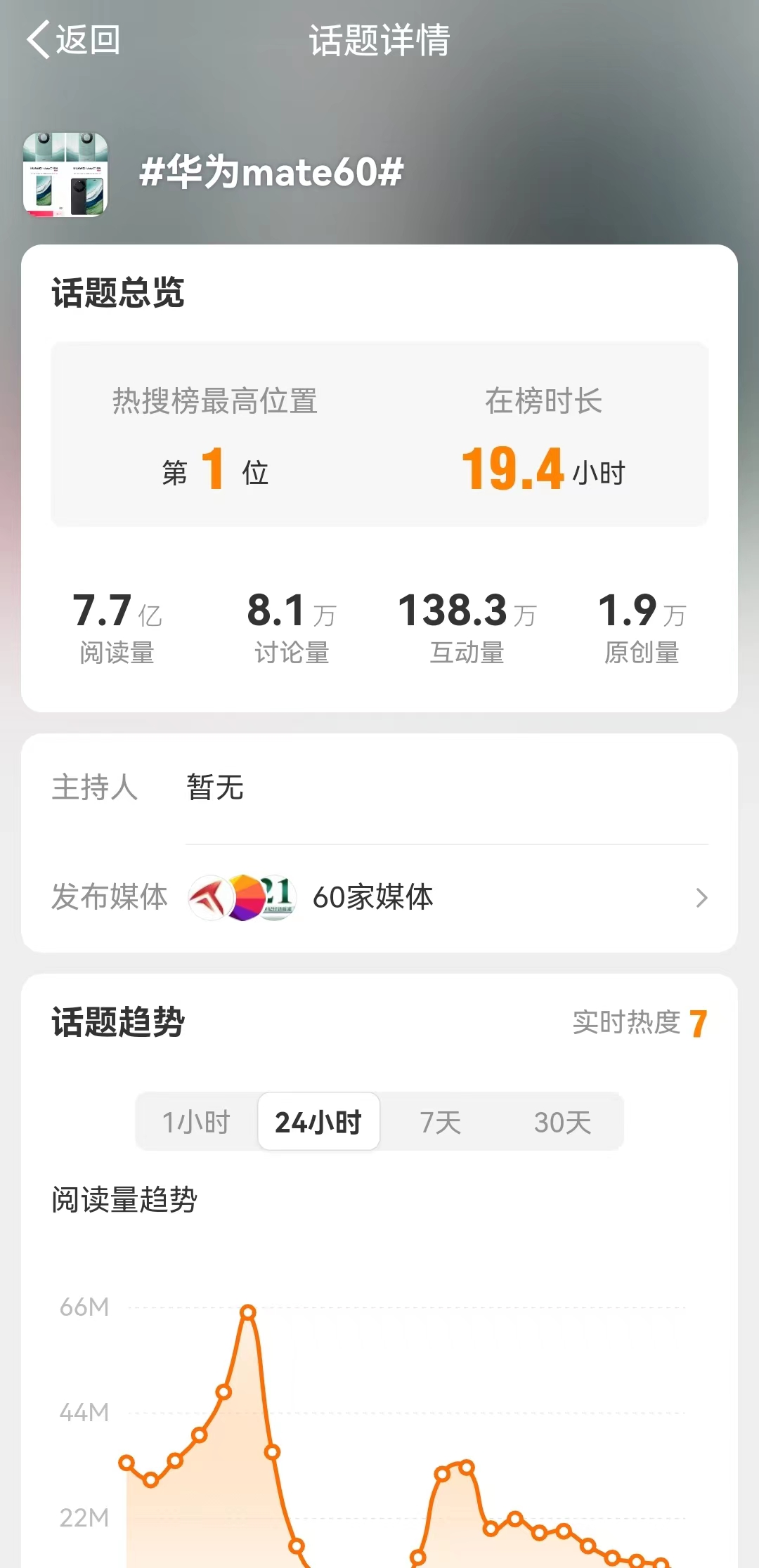
Task: Open the 60家媒体 publishing media list
Action: pos(450,898)
